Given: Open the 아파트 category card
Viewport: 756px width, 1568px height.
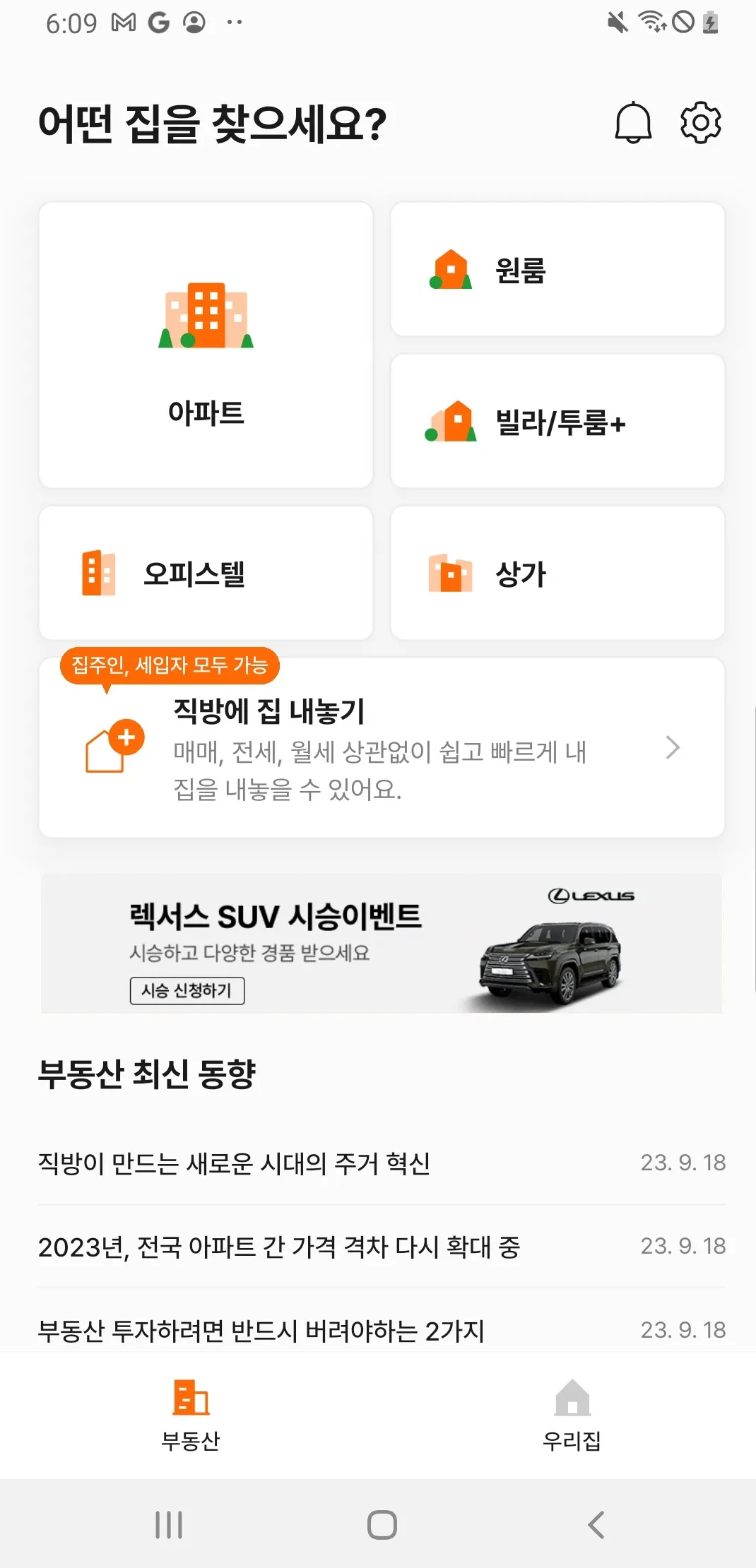Looking at the screenshot, I should click(206, 345).
